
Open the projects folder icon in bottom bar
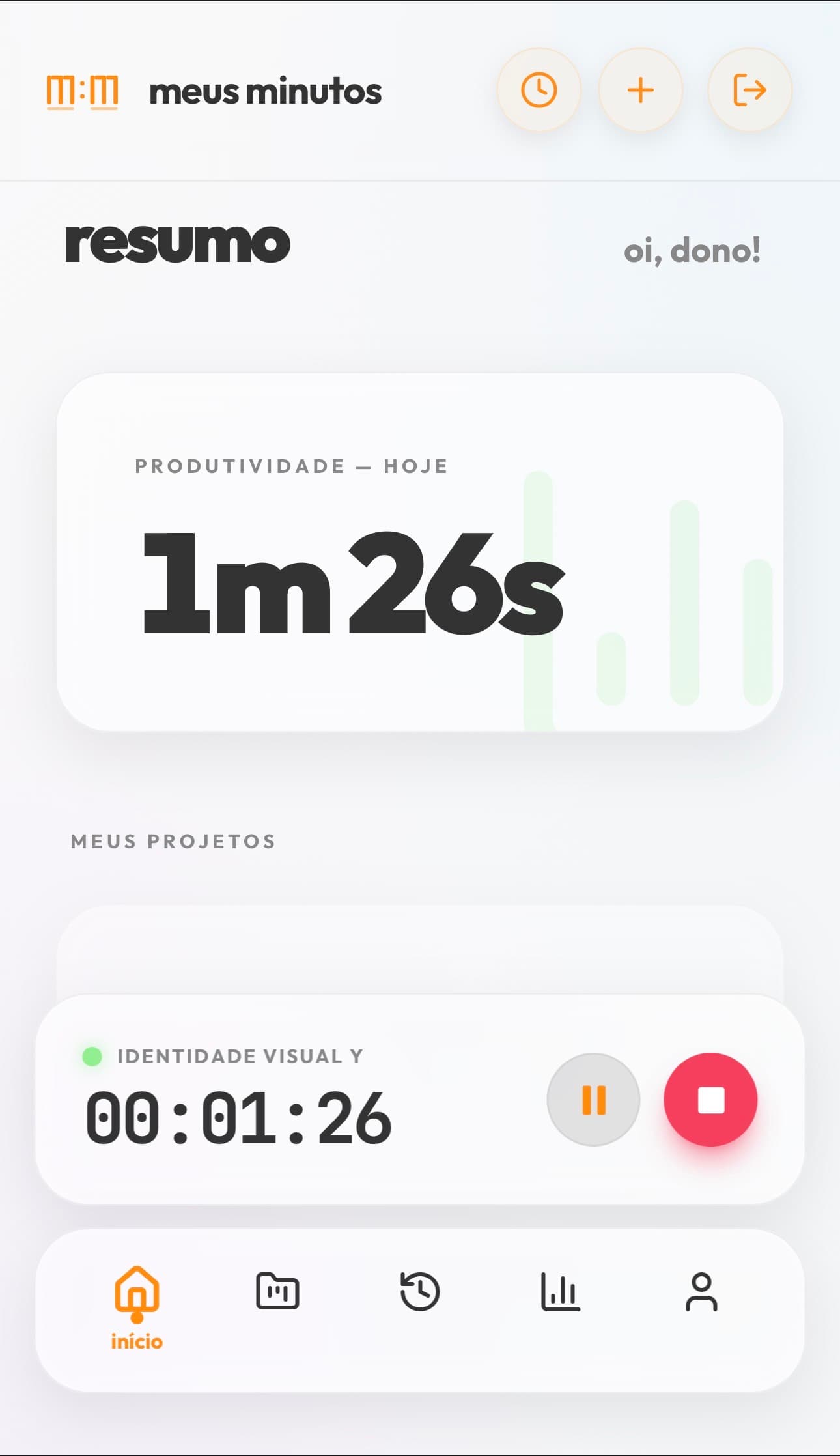click(x=277, y=1291)
